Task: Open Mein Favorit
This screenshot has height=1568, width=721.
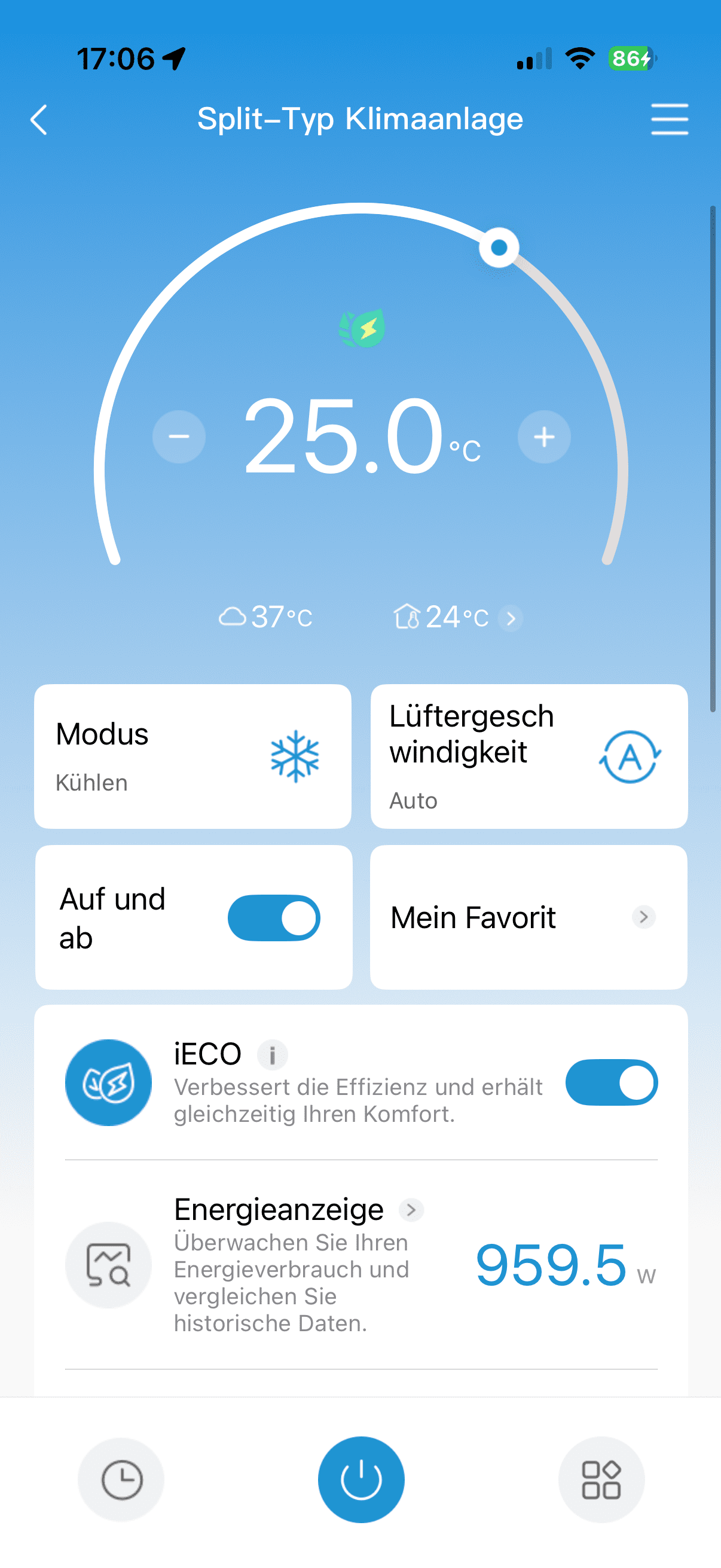Action: tap(528, 917)
